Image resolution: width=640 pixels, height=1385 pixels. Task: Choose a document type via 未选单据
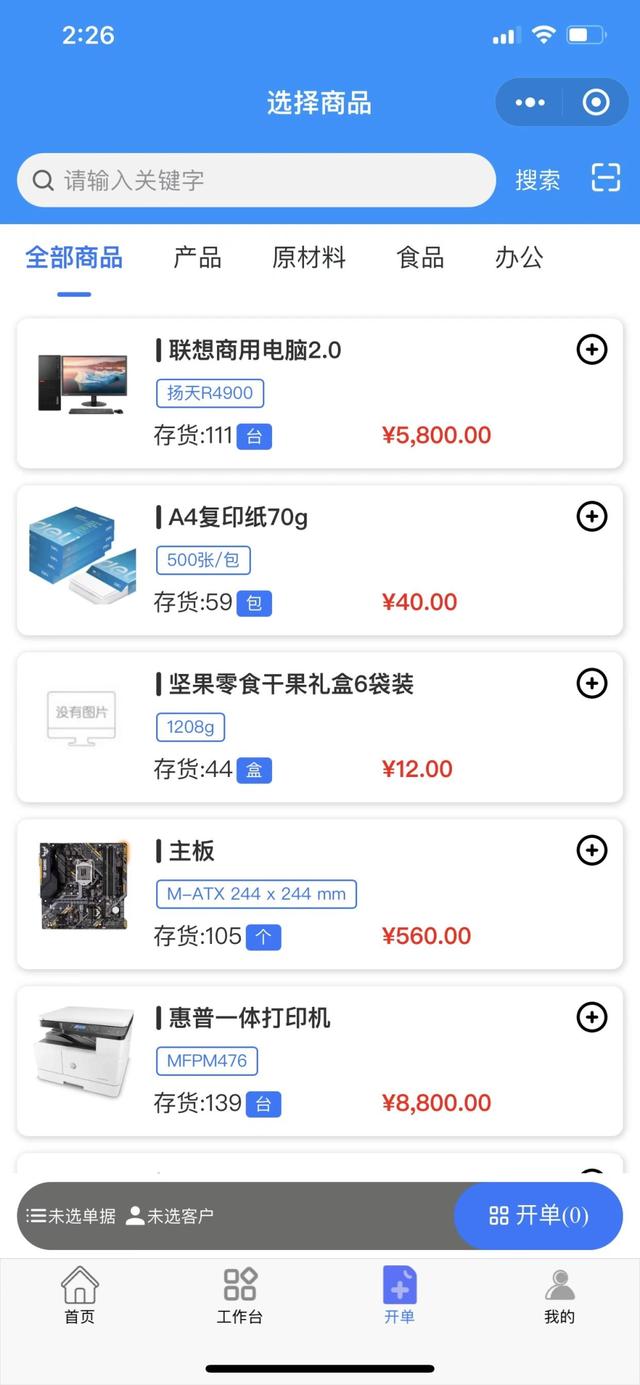71,1216
